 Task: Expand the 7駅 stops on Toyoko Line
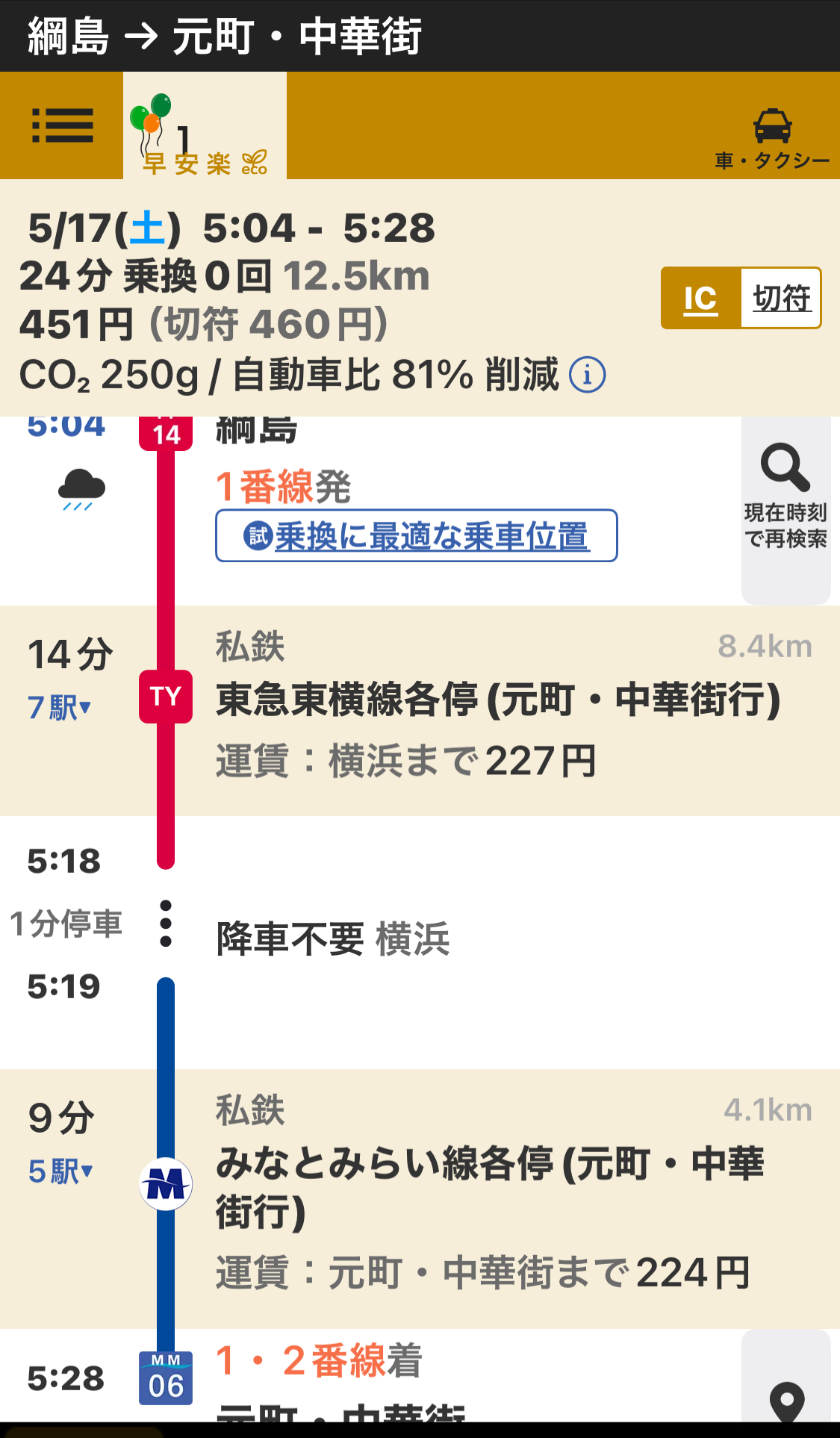point(60,706)
